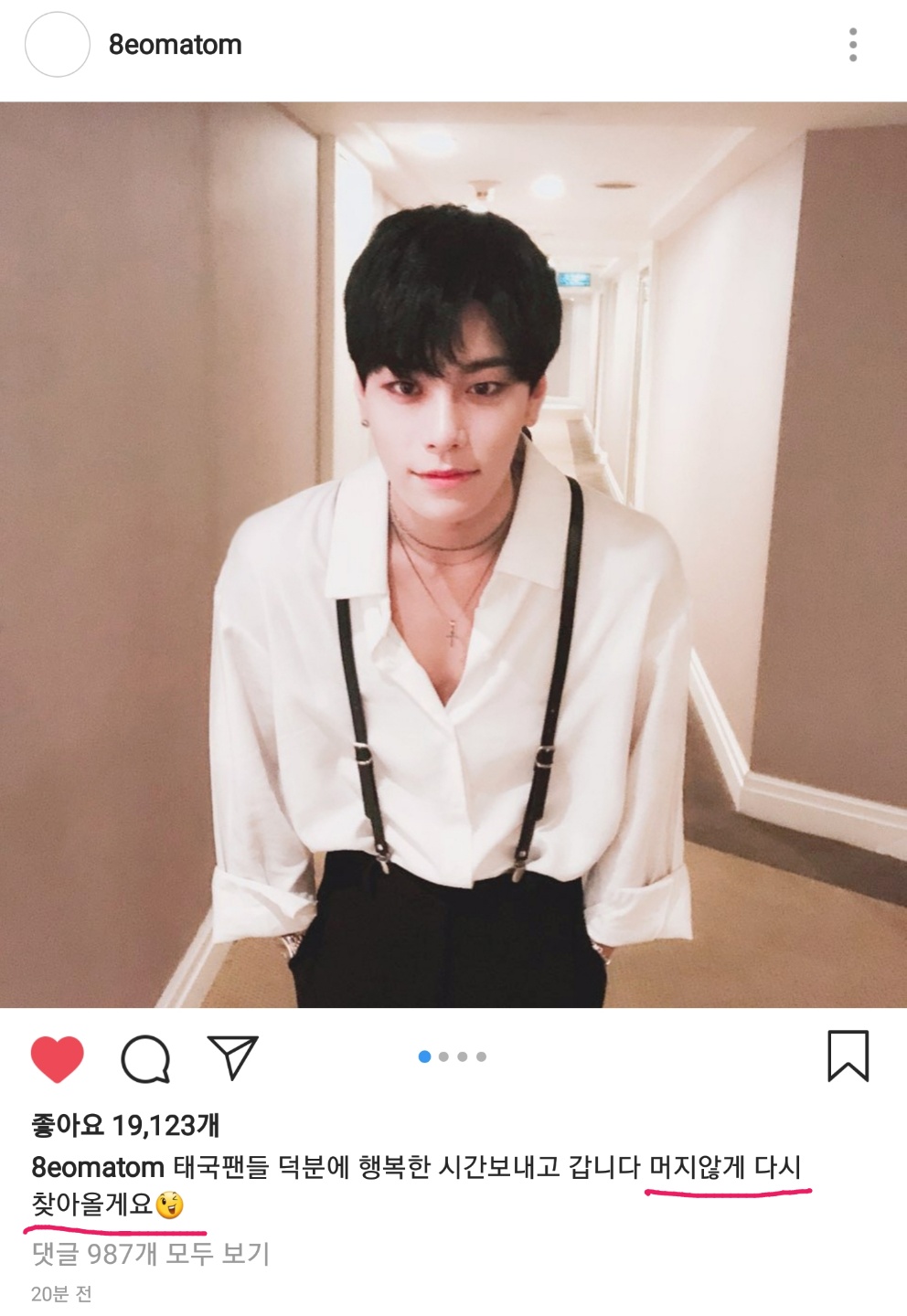This screenshot has height=1316, width=907.
Task: Navigate carousel using the dot indicator
Action: [453, 1056]
